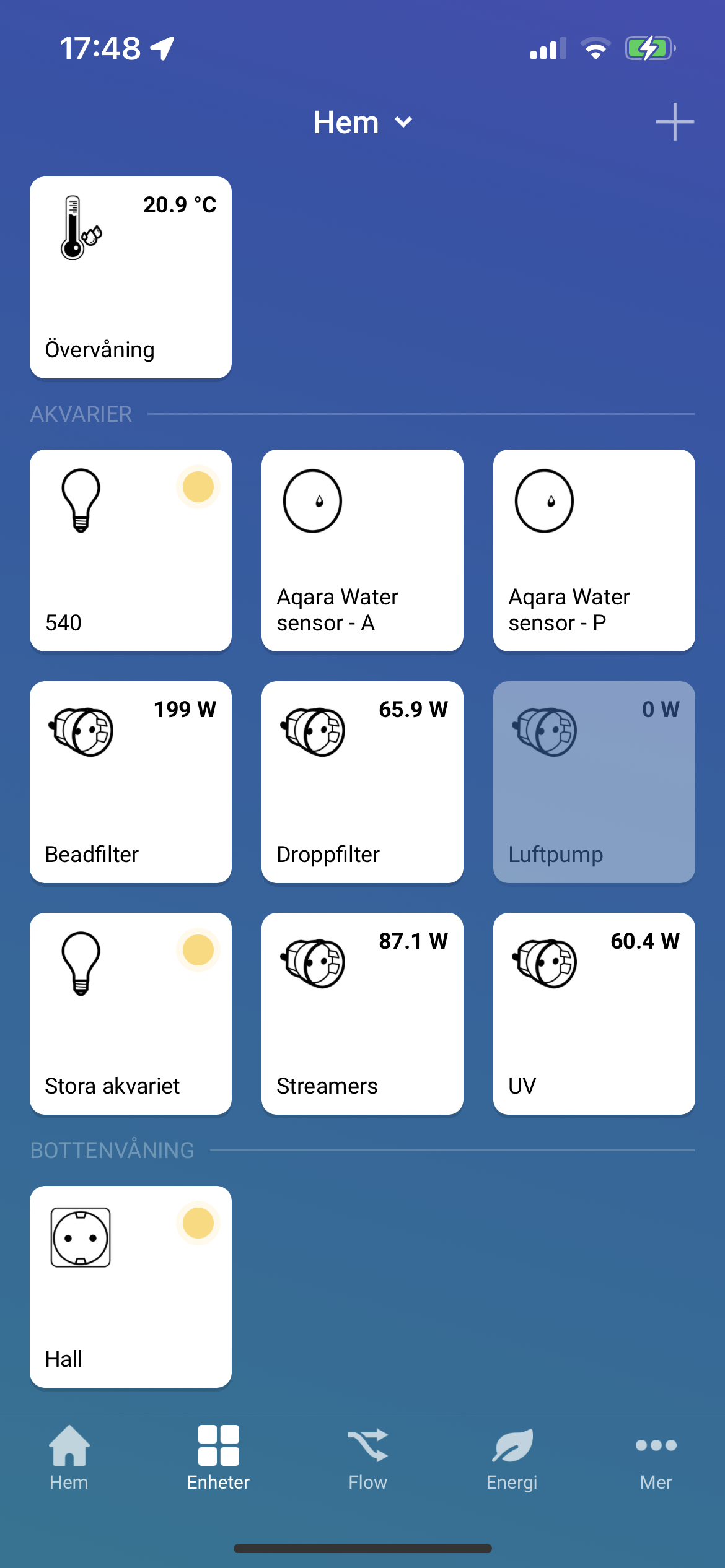Open Aqara Water sensor - P
The image size is (725, 1568).
pos(594,551)
